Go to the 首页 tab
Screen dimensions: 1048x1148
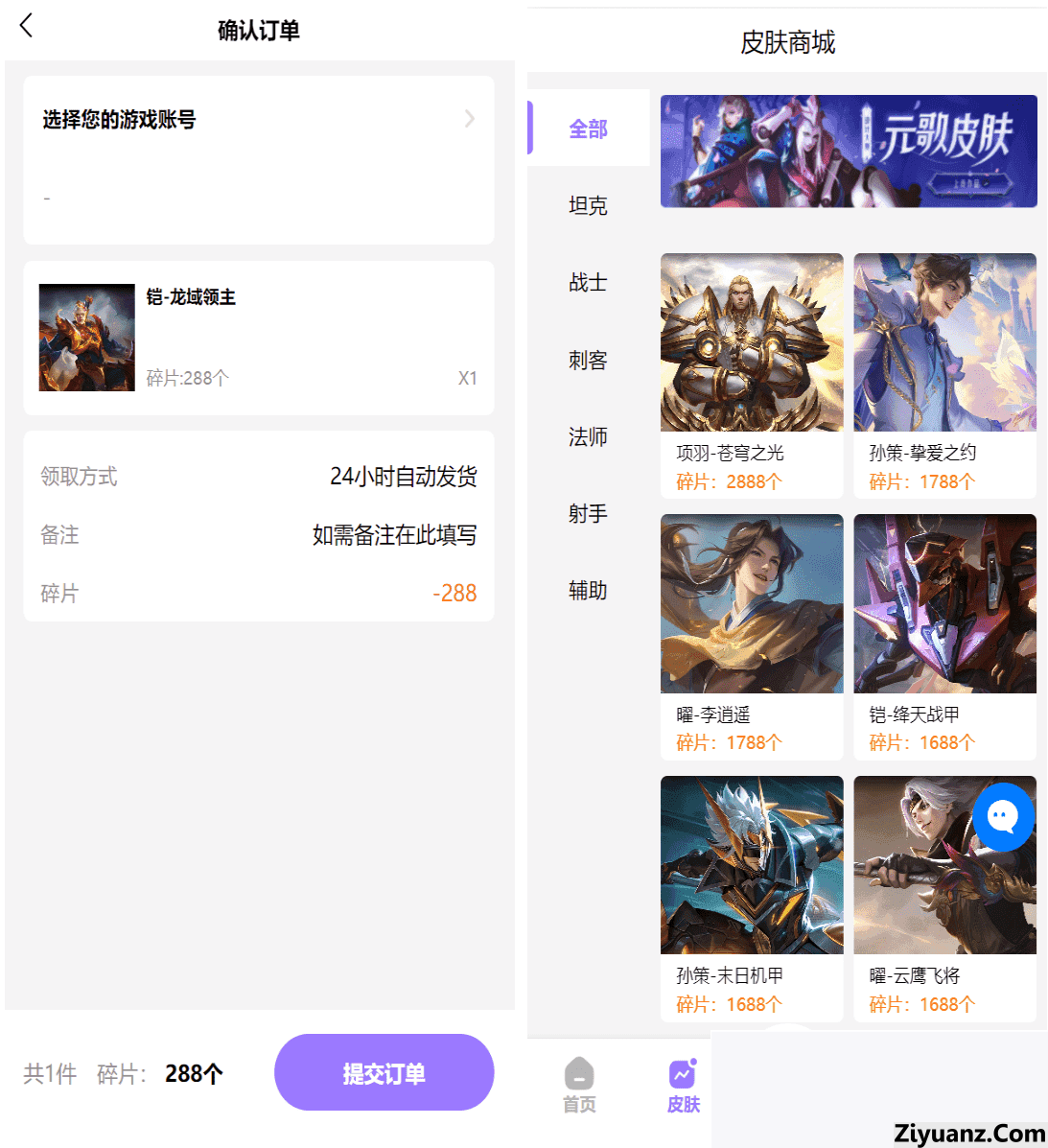point(579,1085)
